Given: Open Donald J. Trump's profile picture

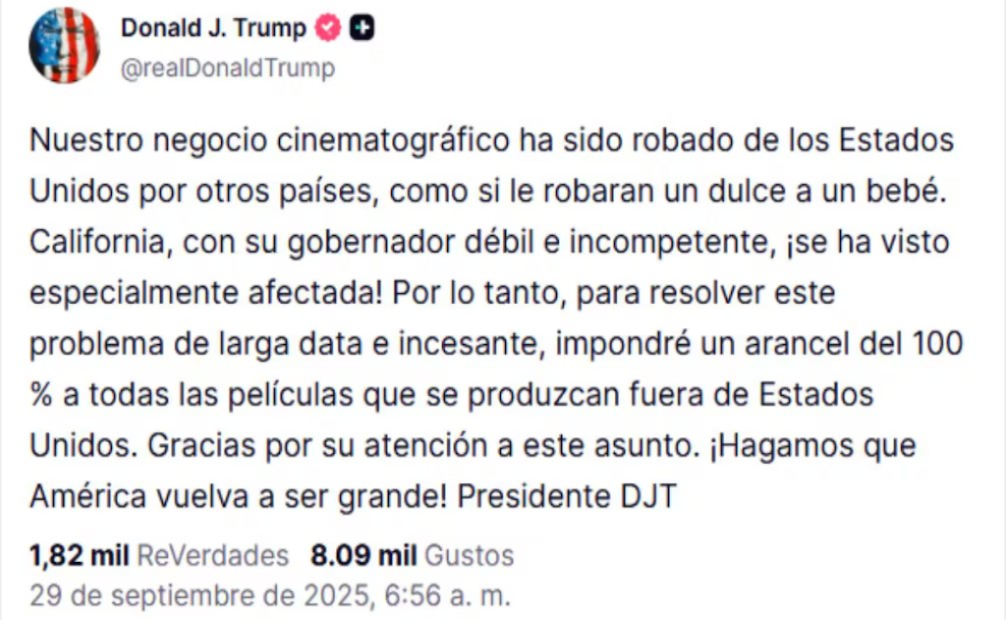Looking at the screenshot, I should point(64,47).
